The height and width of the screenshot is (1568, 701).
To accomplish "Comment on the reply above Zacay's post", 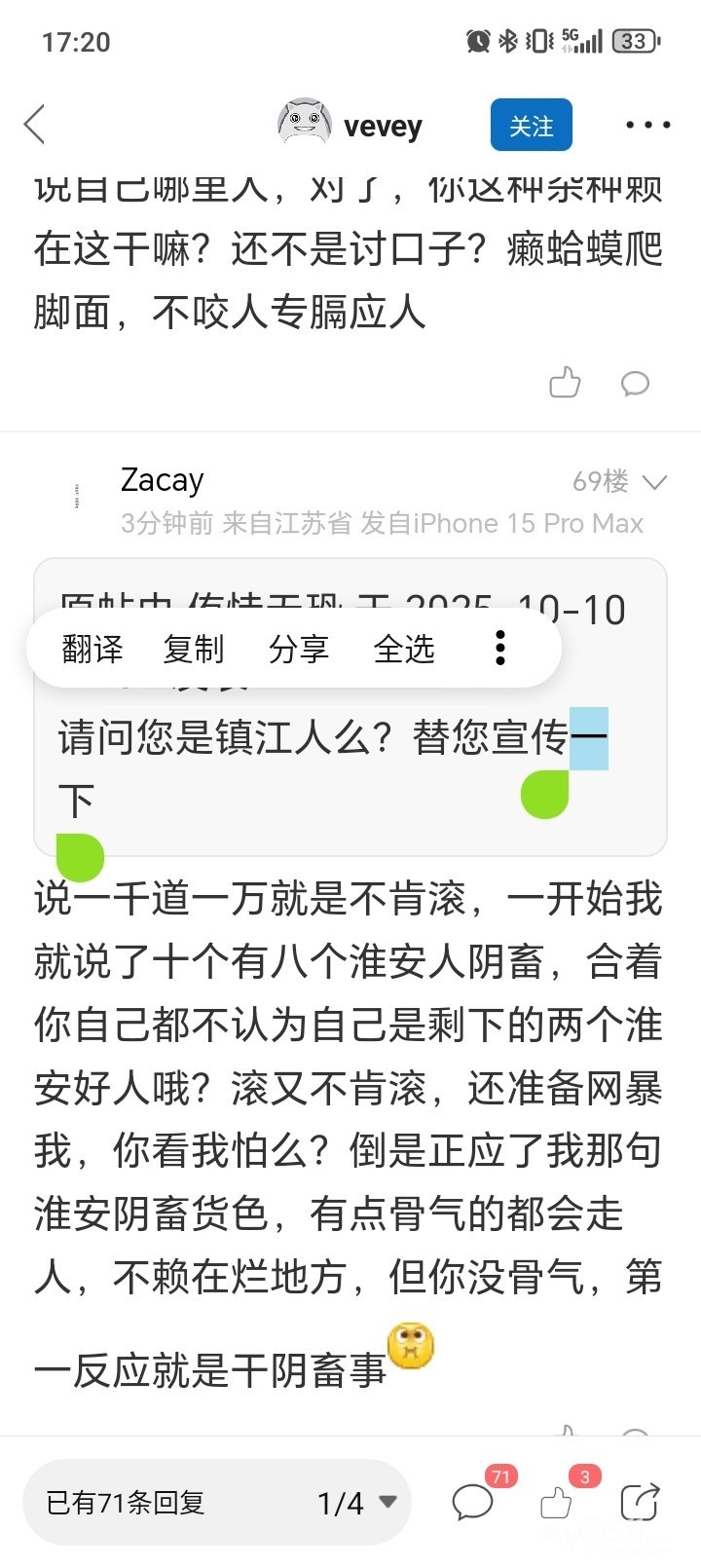I will 635,384.
